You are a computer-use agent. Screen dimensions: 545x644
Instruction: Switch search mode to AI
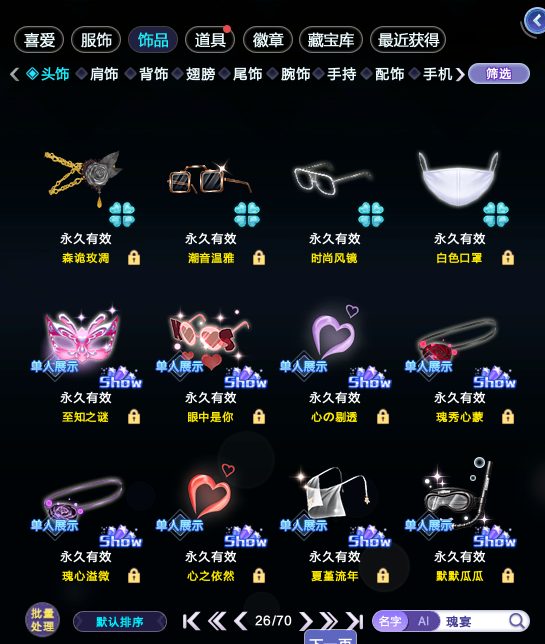coord(423,621)
